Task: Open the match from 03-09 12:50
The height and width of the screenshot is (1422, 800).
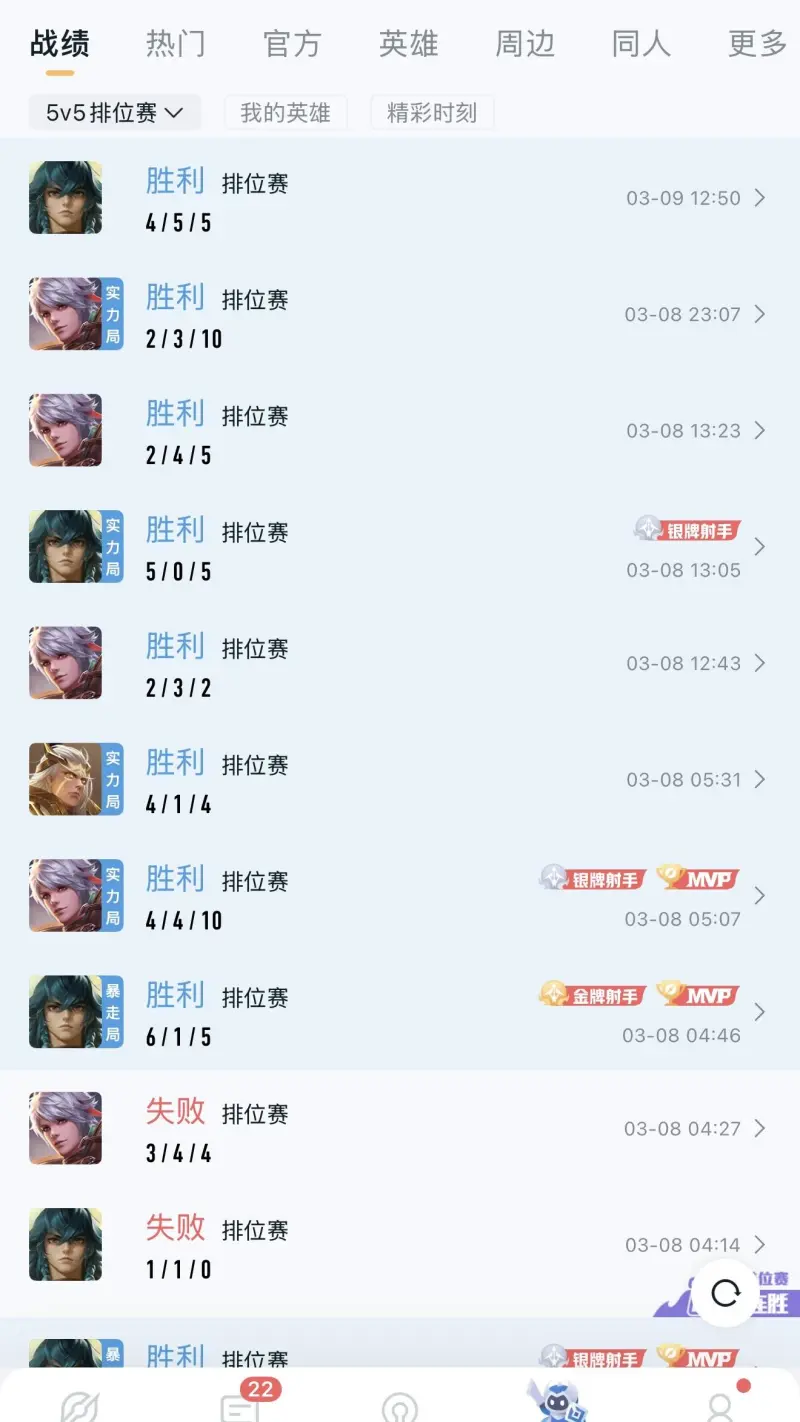Action: coord(400,198)
